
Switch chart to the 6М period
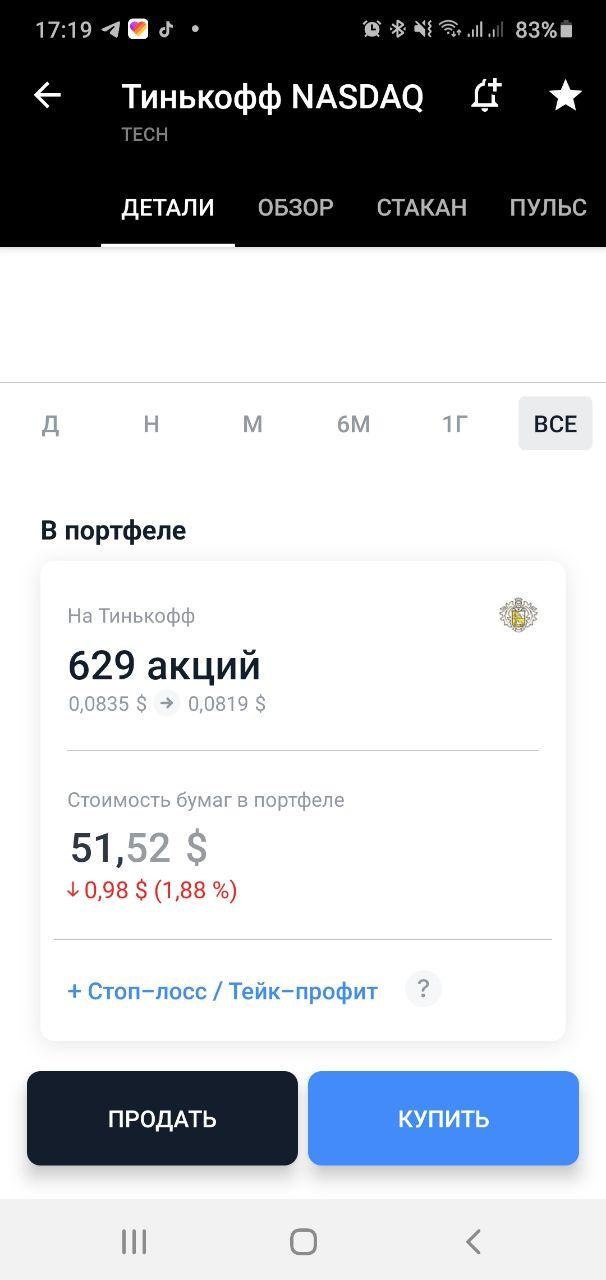point(353,424)
